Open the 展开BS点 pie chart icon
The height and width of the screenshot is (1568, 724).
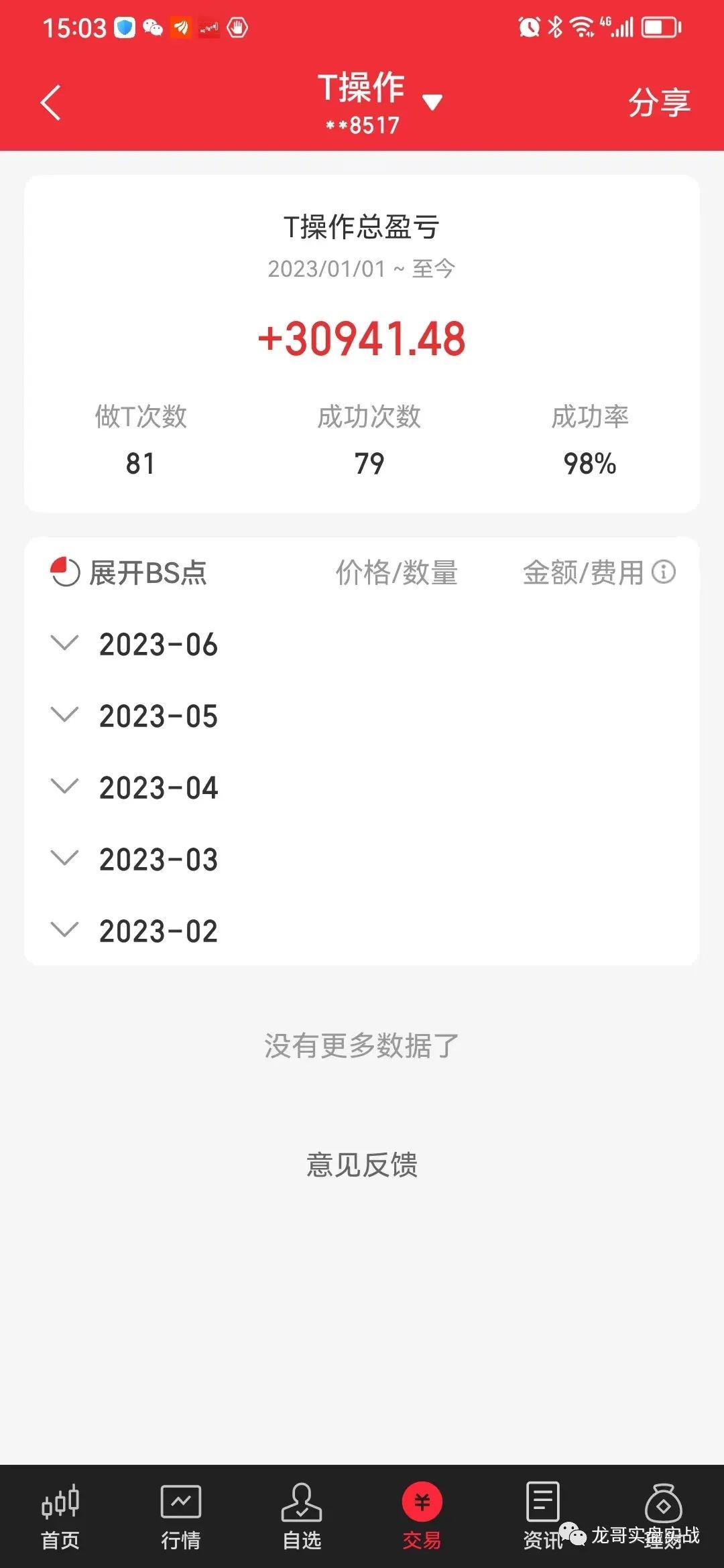coord(64,572)
